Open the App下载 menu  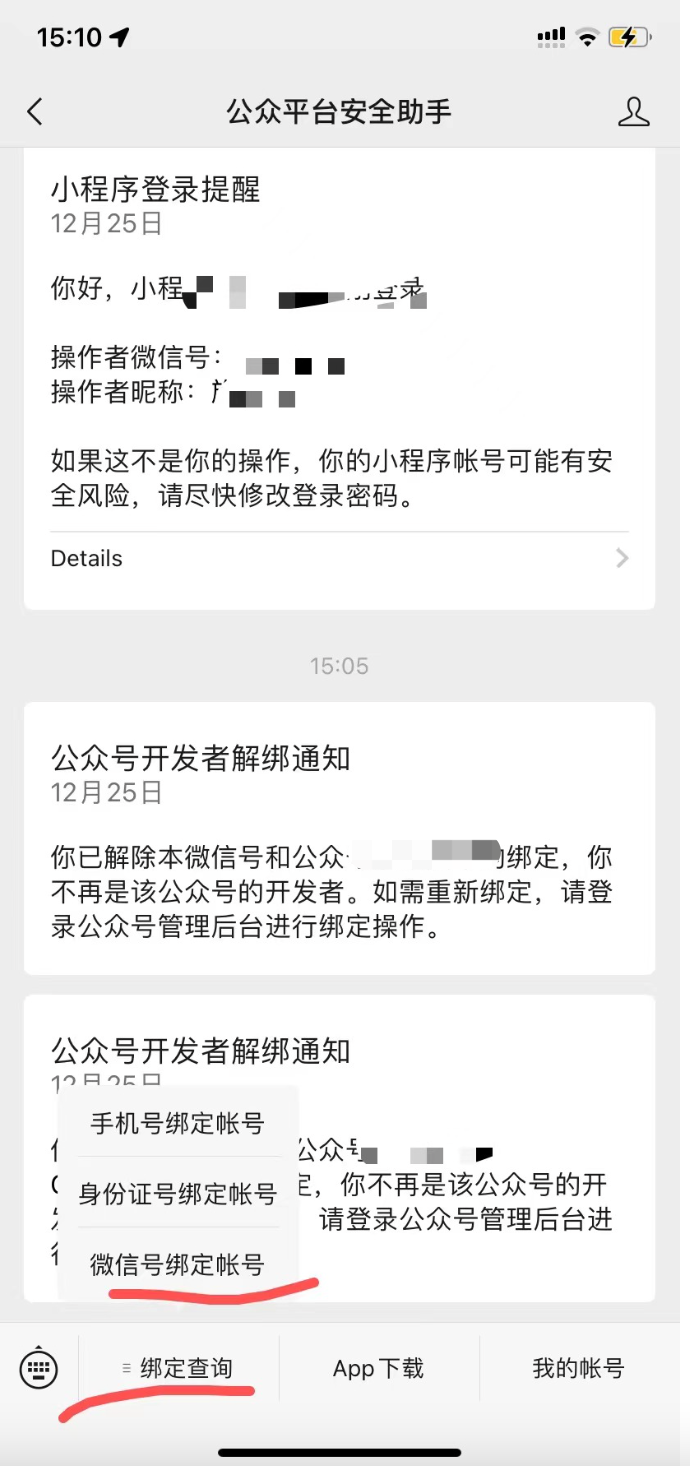click(379, 1368)
